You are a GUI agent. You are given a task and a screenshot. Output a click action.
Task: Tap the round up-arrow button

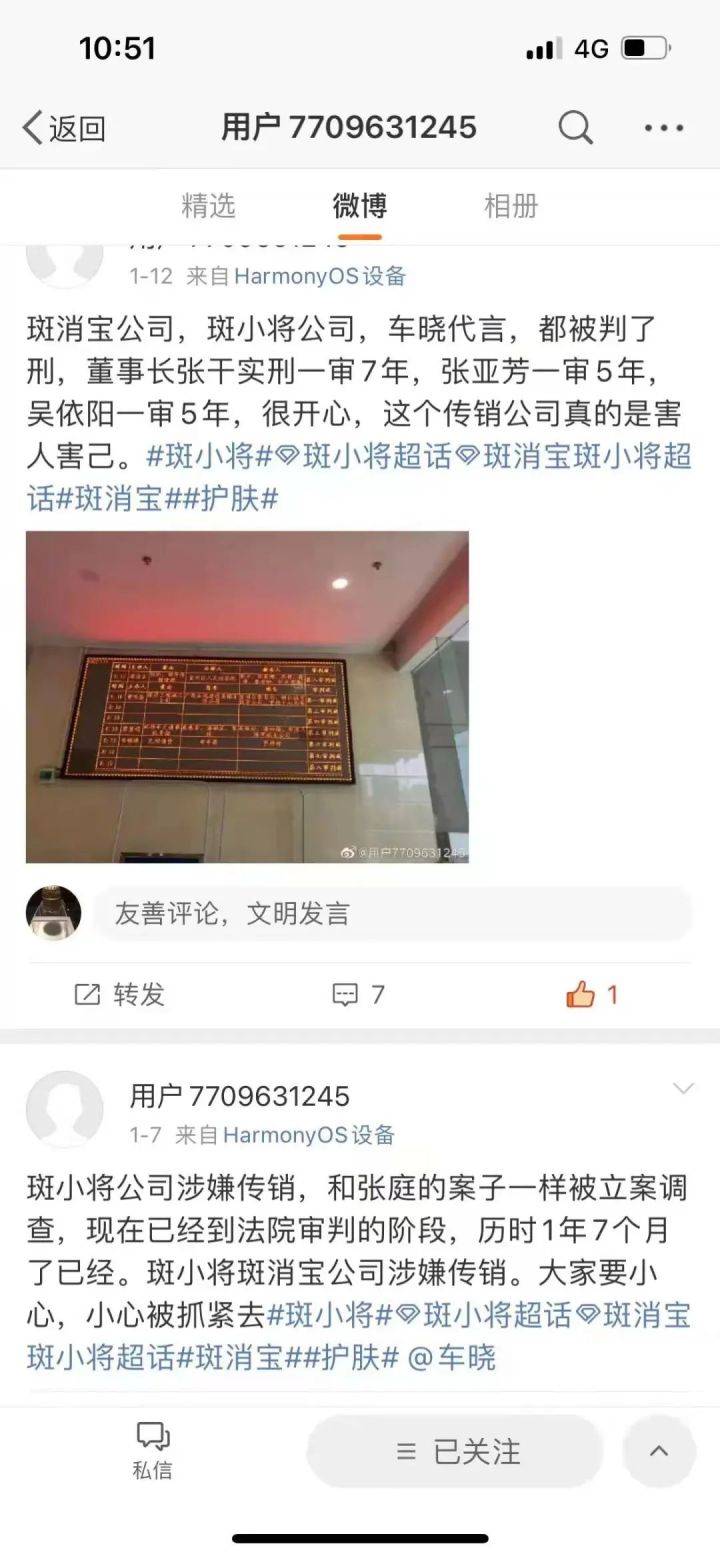pos(658,1451)
